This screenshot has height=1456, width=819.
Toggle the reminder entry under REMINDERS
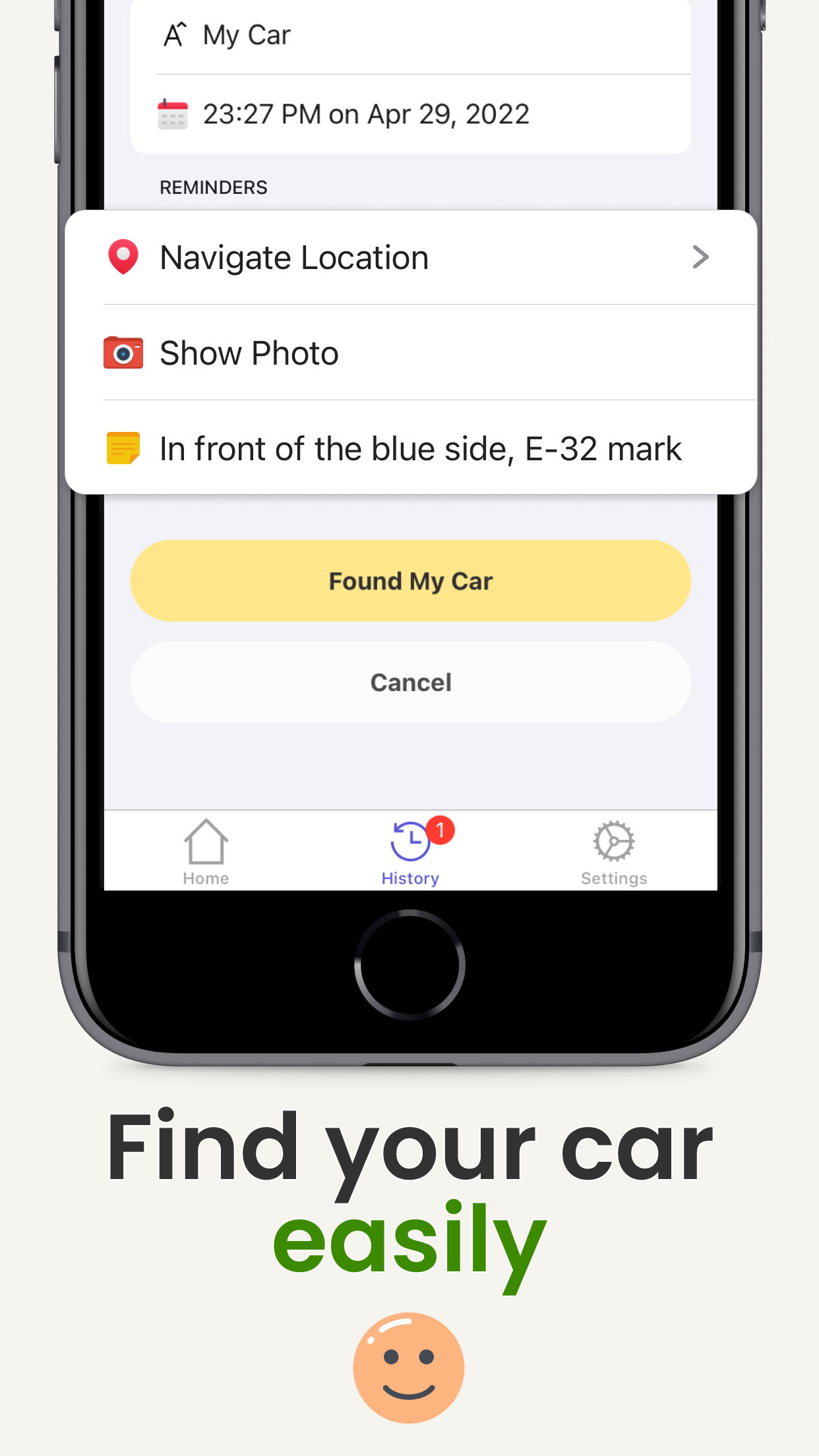pos(409,257)
